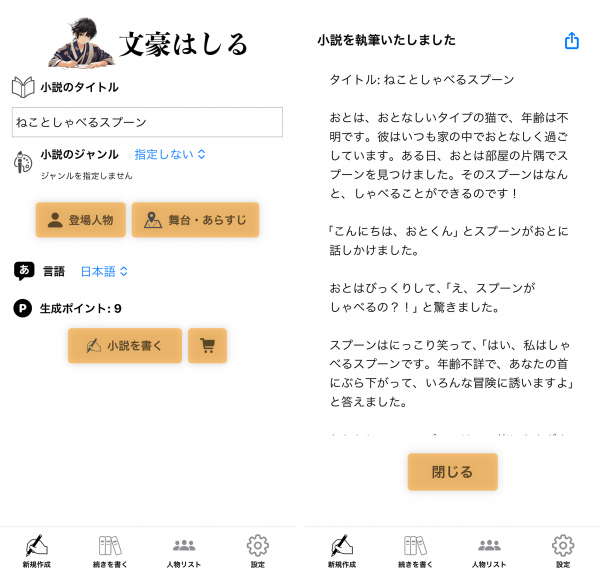Open the shopping cart to buy points
Screen dimensions: 600x580
click(x=207, y=346)
